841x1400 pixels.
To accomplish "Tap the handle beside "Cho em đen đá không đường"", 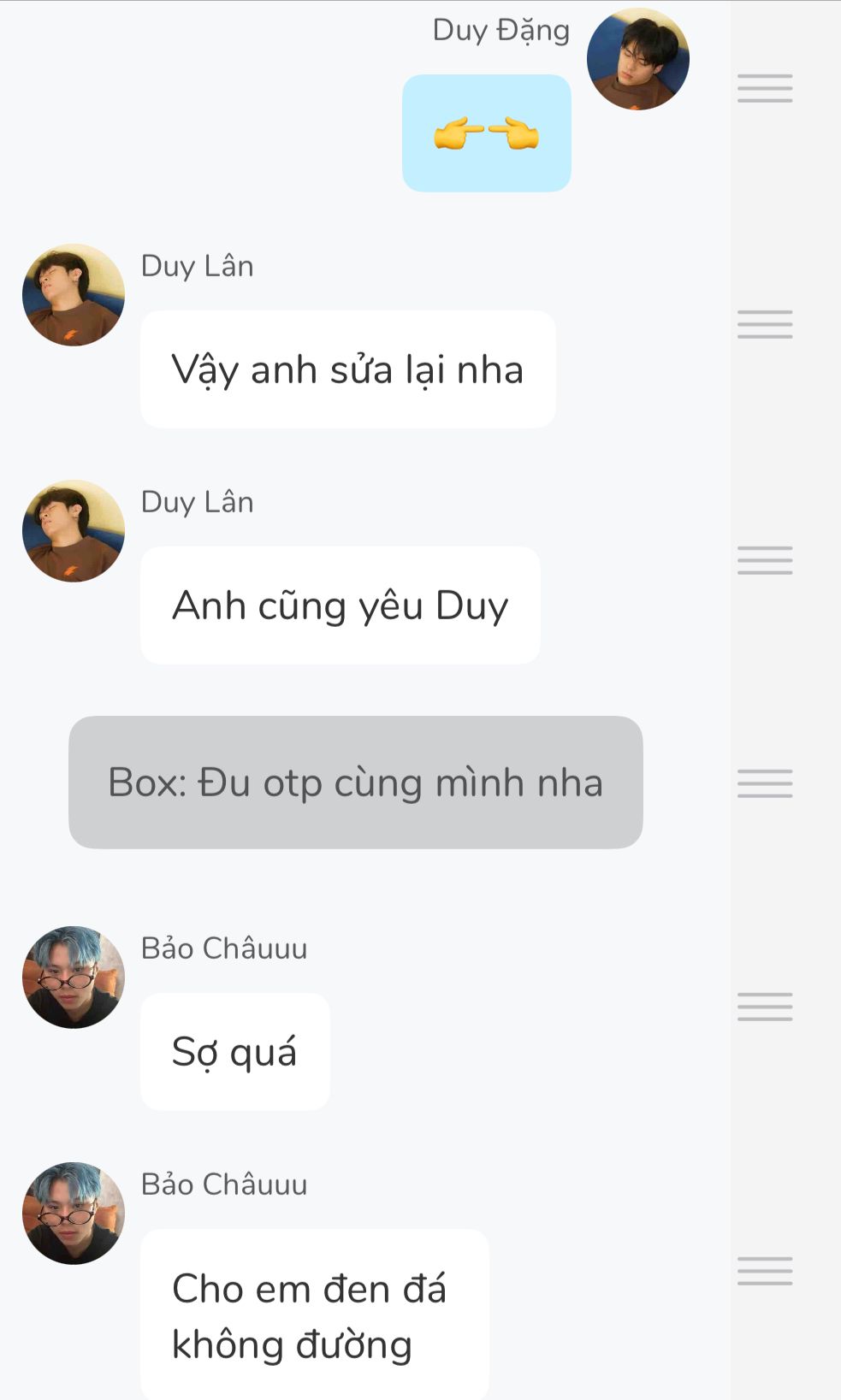I will 765,1271.
